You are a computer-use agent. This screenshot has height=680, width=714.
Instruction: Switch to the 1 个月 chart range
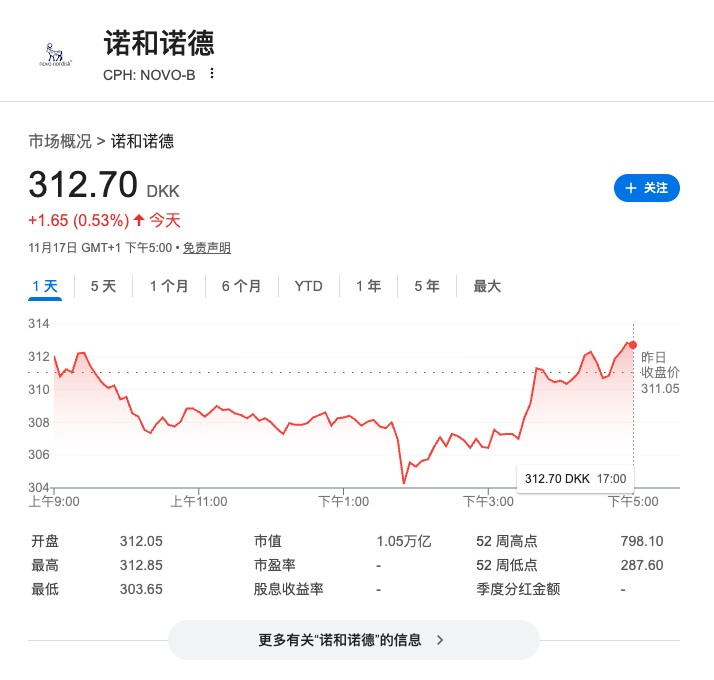168,286
